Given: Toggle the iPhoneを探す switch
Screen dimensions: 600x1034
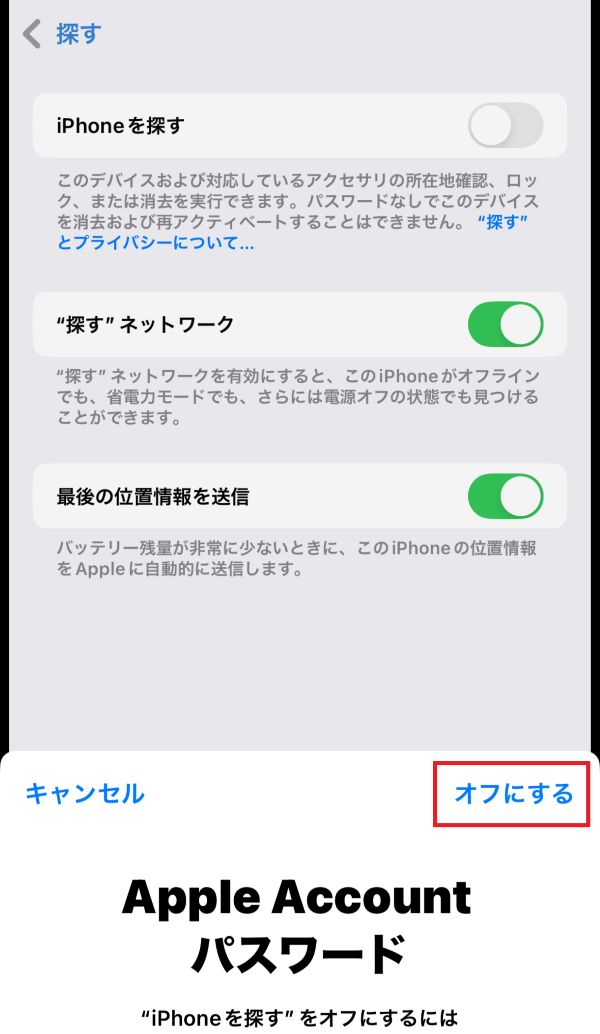Looking at the screenshot, I should [505, 126].
